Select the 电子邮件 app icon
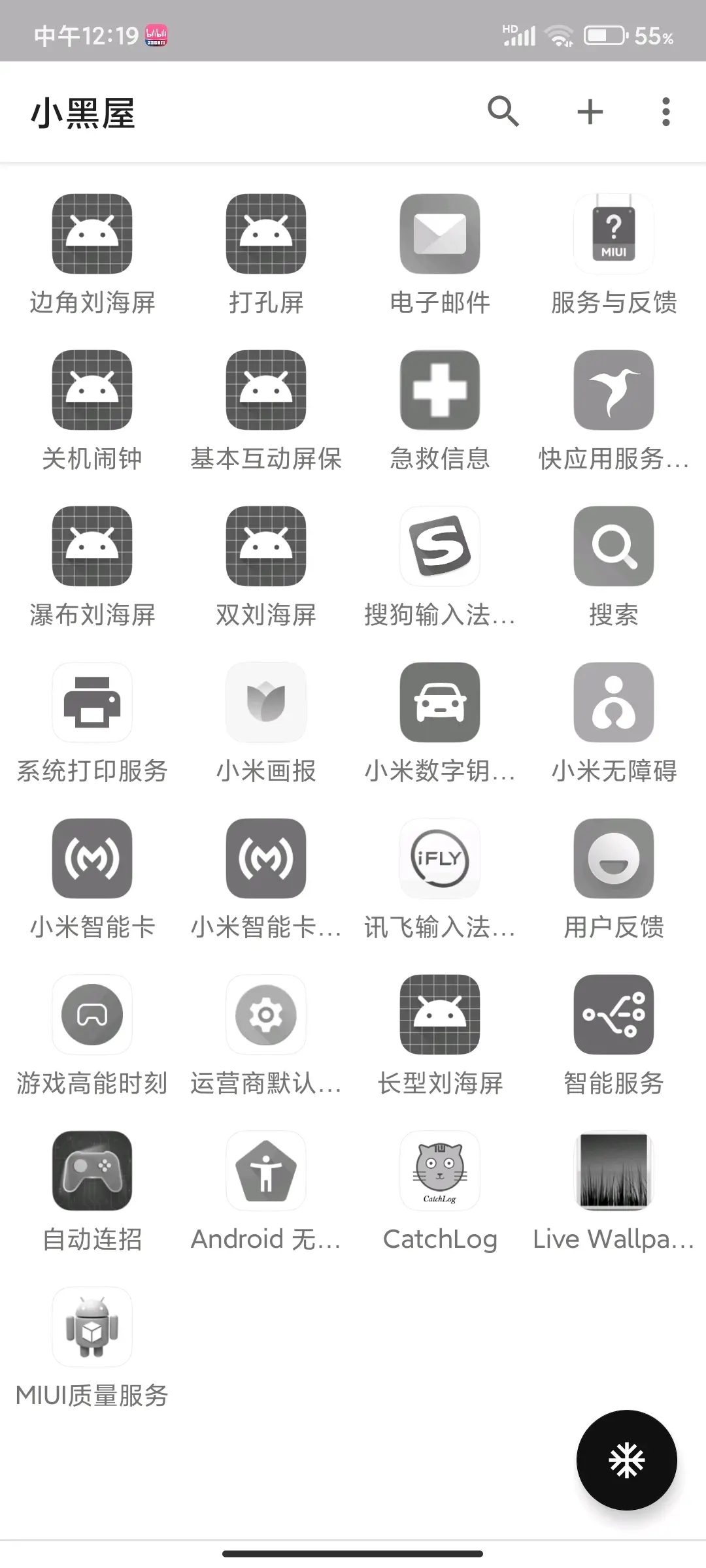This screenshot has height=1568, width=706. pos(440,234)
